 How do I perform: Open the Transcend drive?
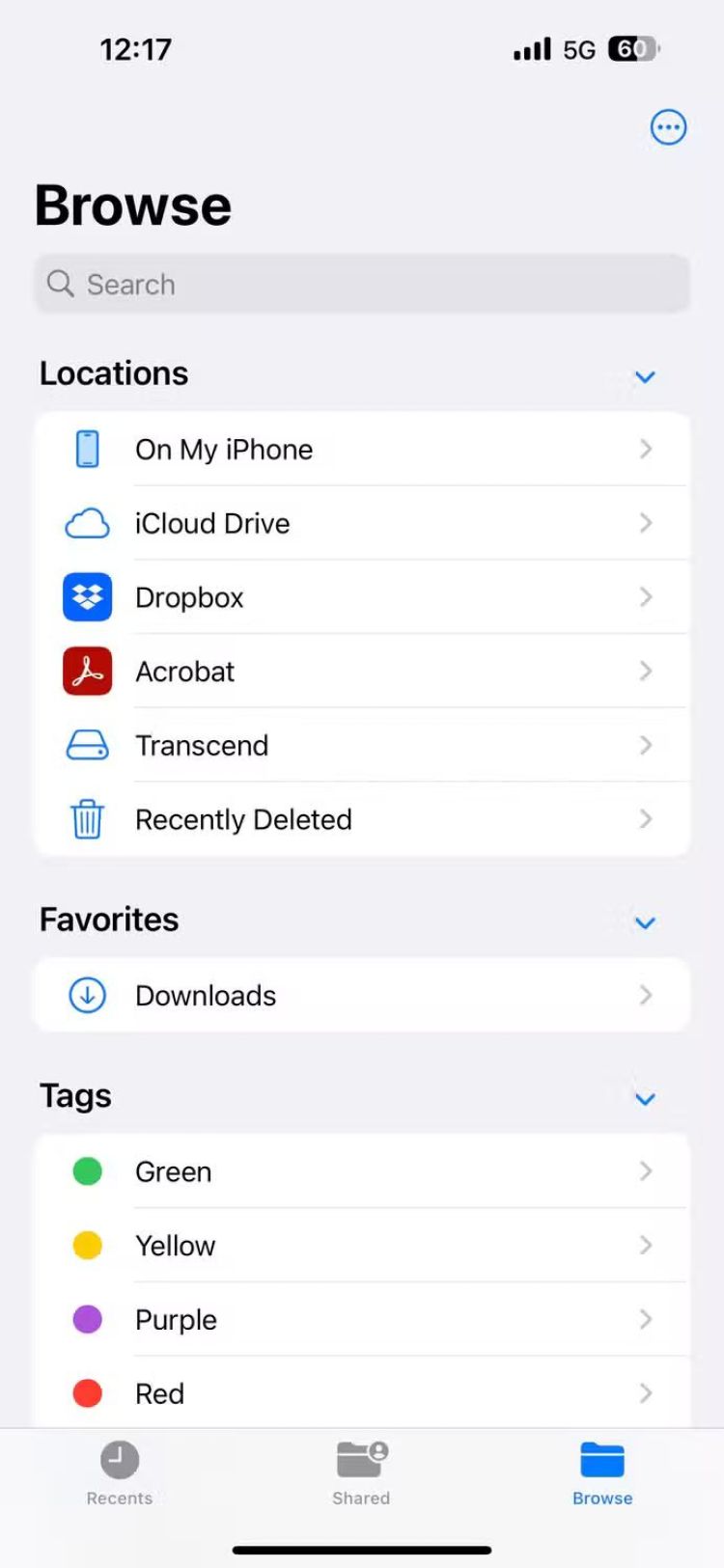pos(362,746)
